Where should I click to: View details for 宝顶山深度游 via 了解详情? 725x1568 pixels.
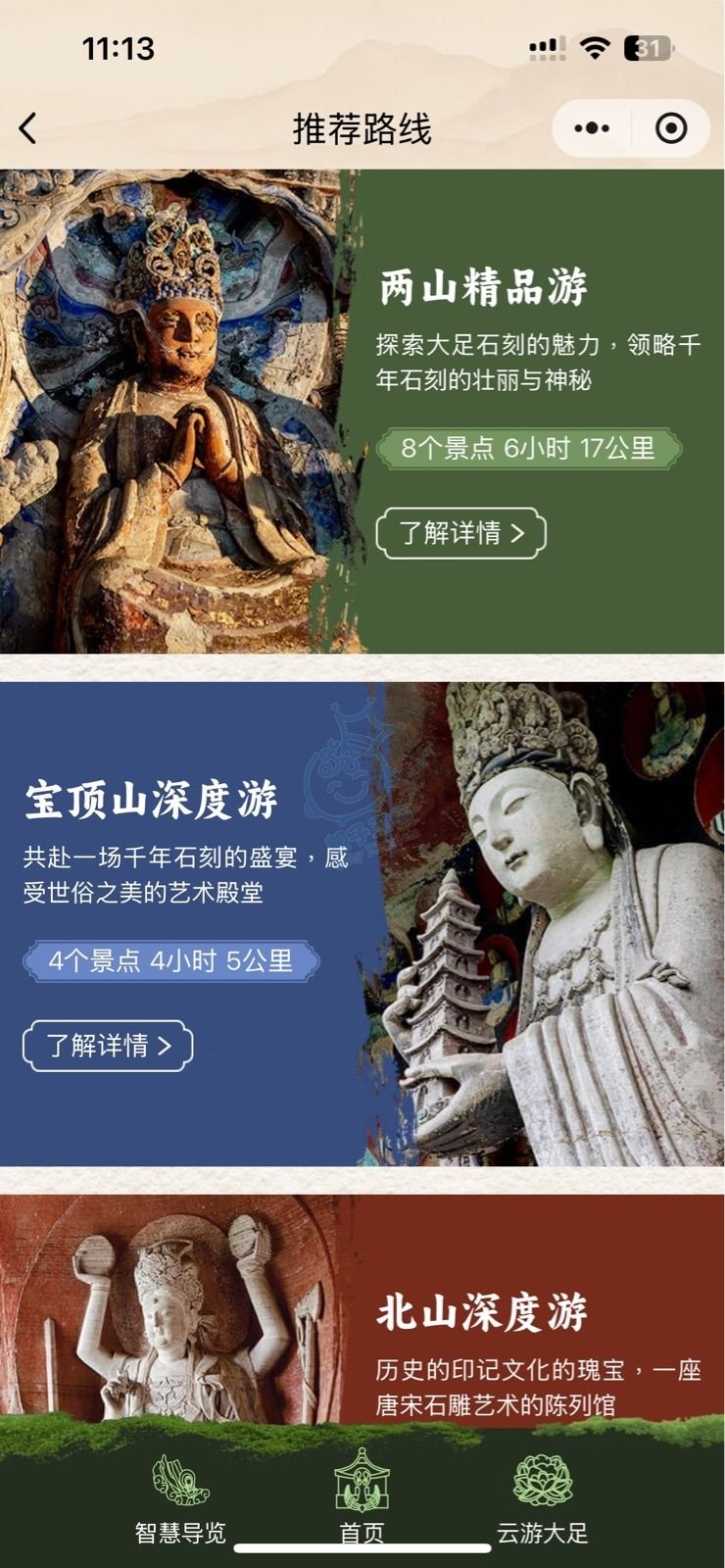(108, 1046)
